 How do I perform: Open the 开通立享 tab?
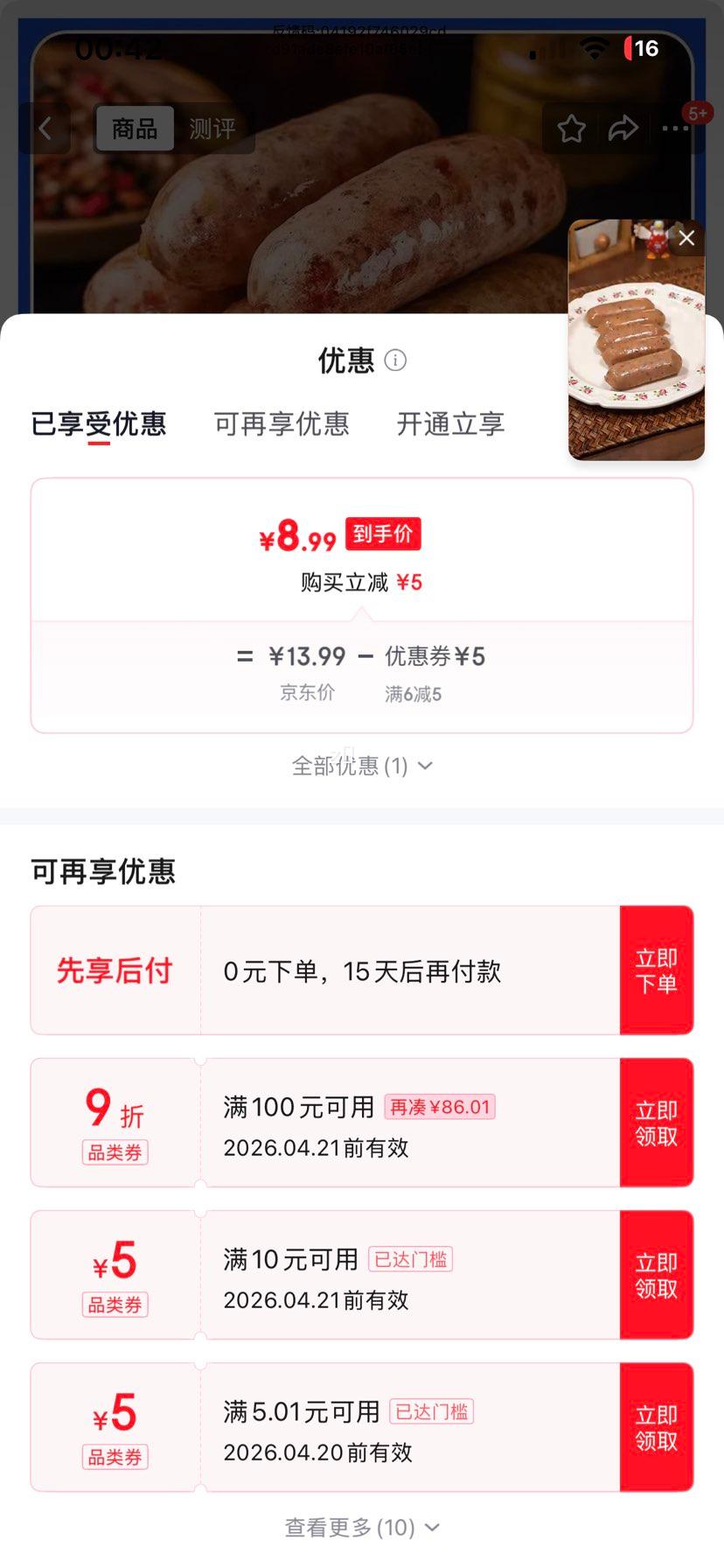pos(449,423)
